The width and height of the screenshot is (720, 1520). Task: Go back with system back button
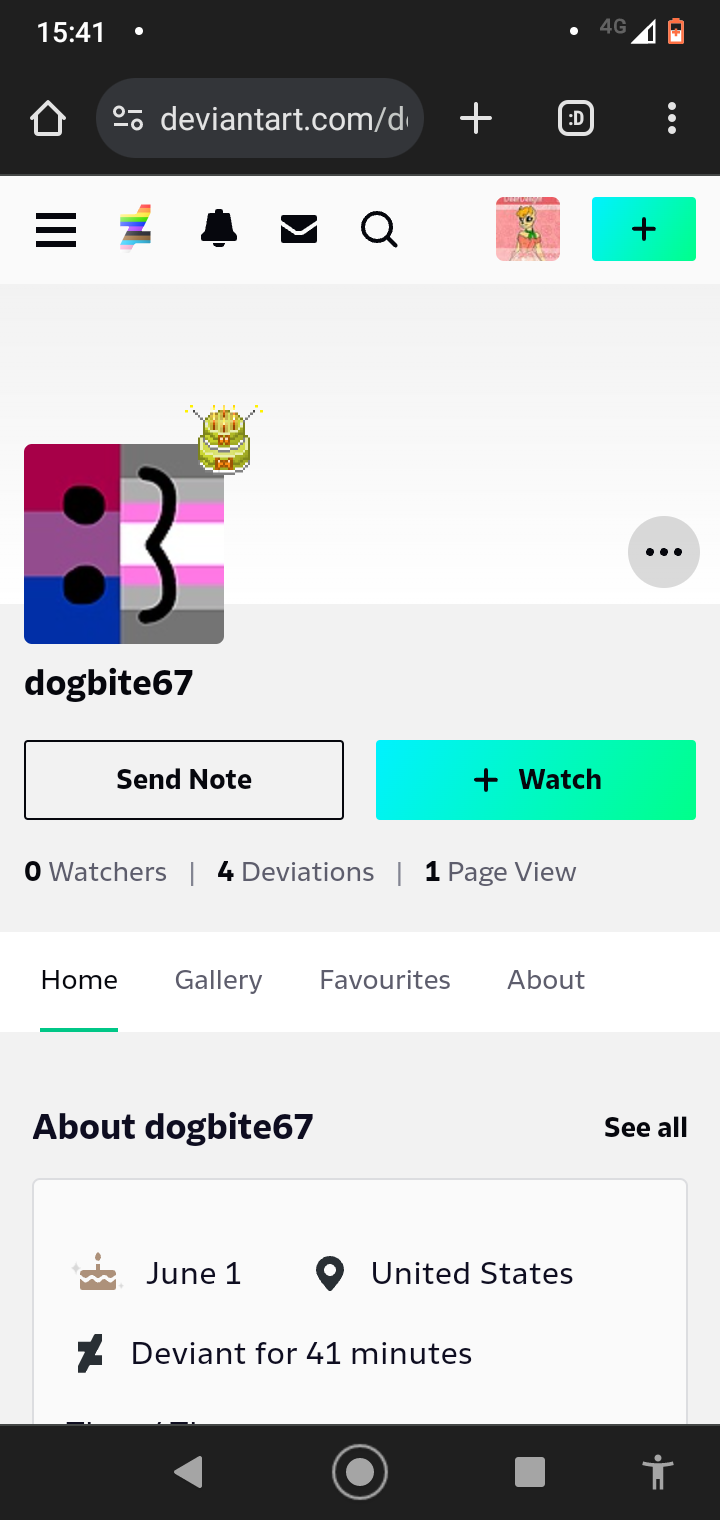click(188, 1472)
